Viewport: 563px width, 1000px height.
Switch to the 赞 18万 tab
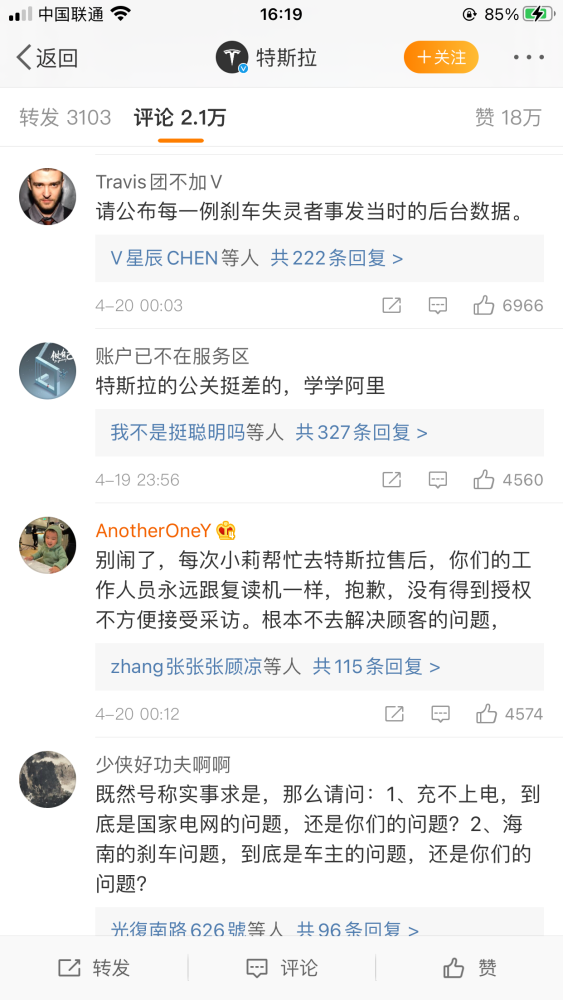click(x=508, y=117)
